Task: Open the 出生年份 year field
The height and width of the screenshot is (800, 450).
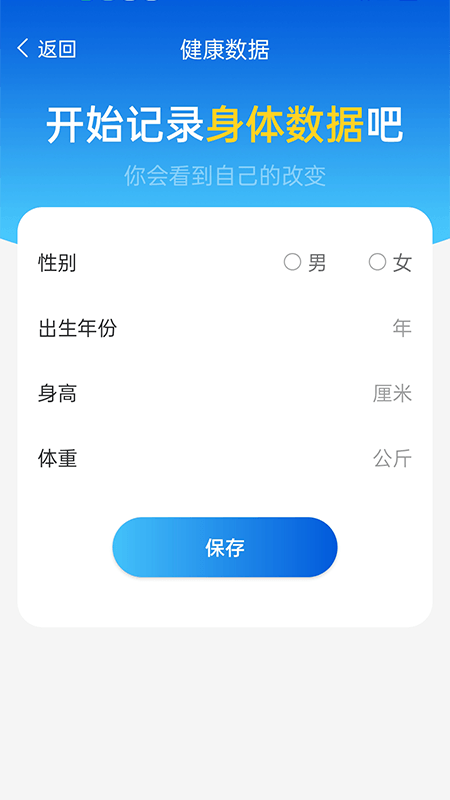Action: (225, 328)
